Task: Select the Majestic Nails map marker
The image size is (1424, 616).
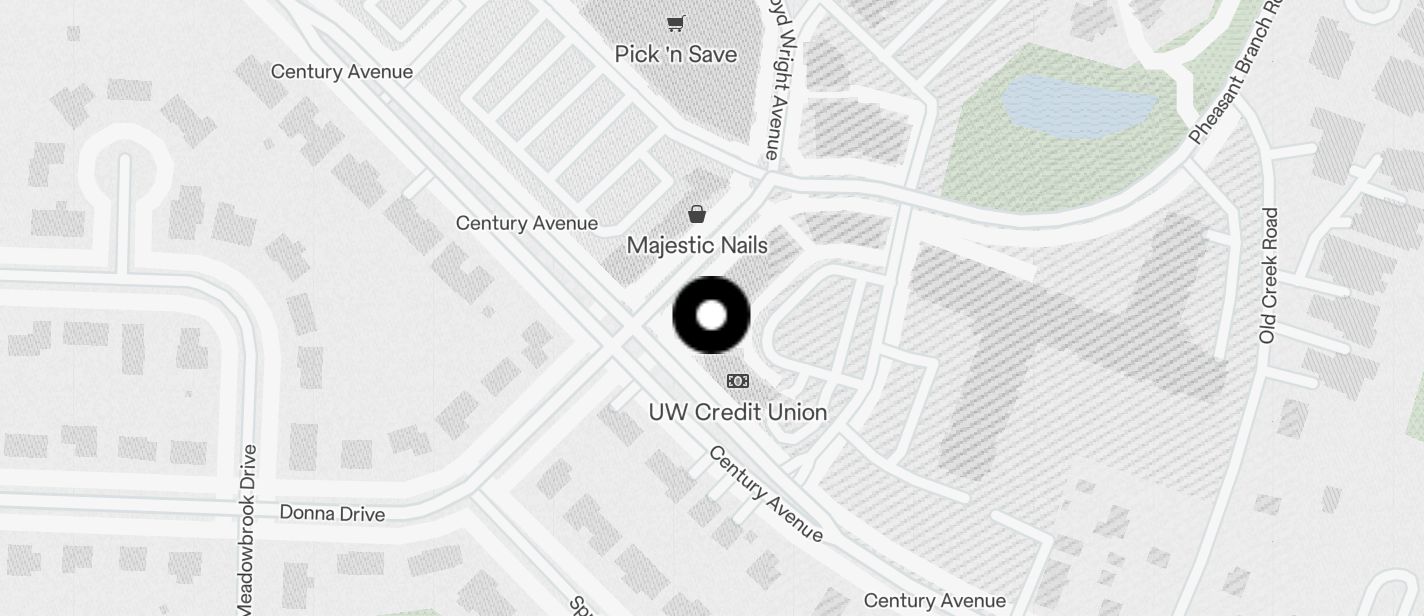Action: tap(697, 214)
